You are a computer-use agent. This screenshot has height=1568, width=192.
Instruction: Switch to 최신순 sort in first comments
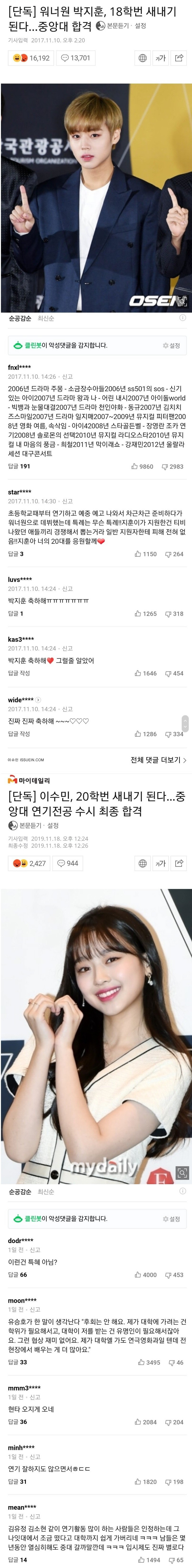[46, 318]
